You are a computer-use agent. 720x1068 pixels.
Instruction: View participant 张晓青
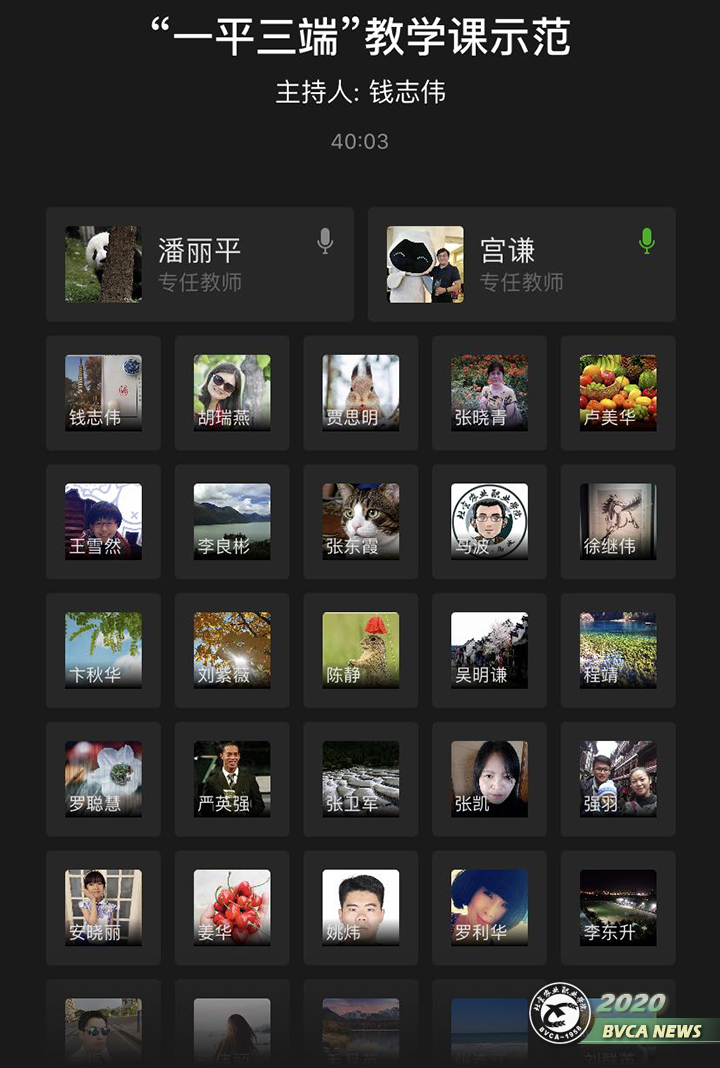489,393
